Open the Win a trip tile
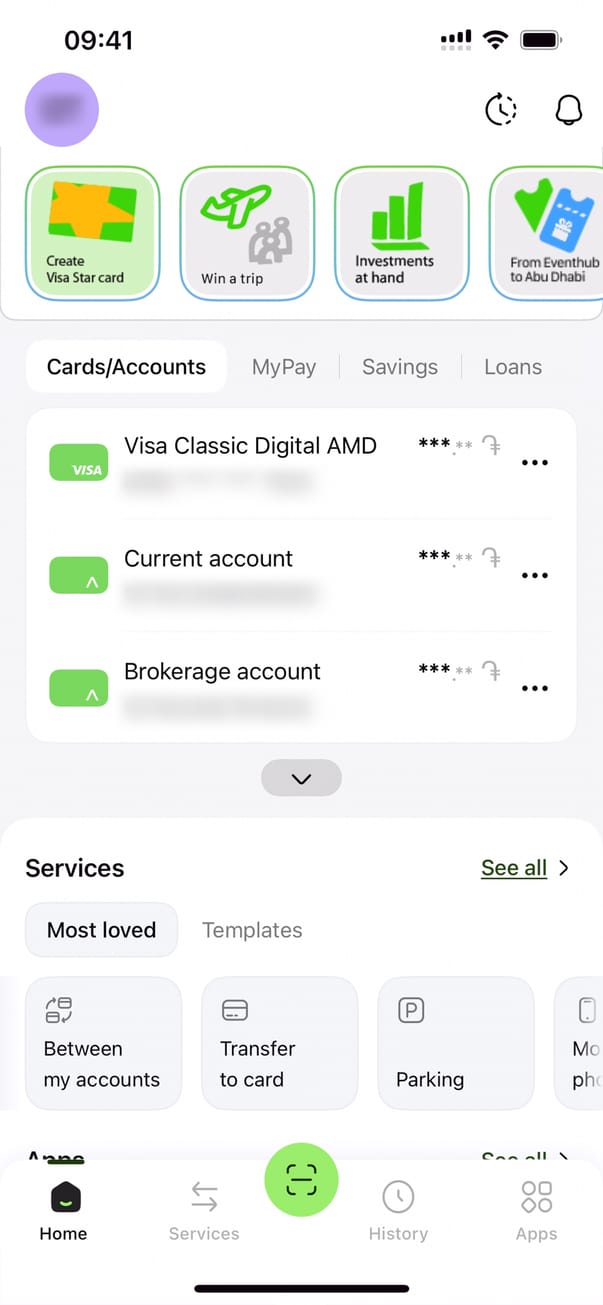 pyautogui.click(x=247, y=233)
